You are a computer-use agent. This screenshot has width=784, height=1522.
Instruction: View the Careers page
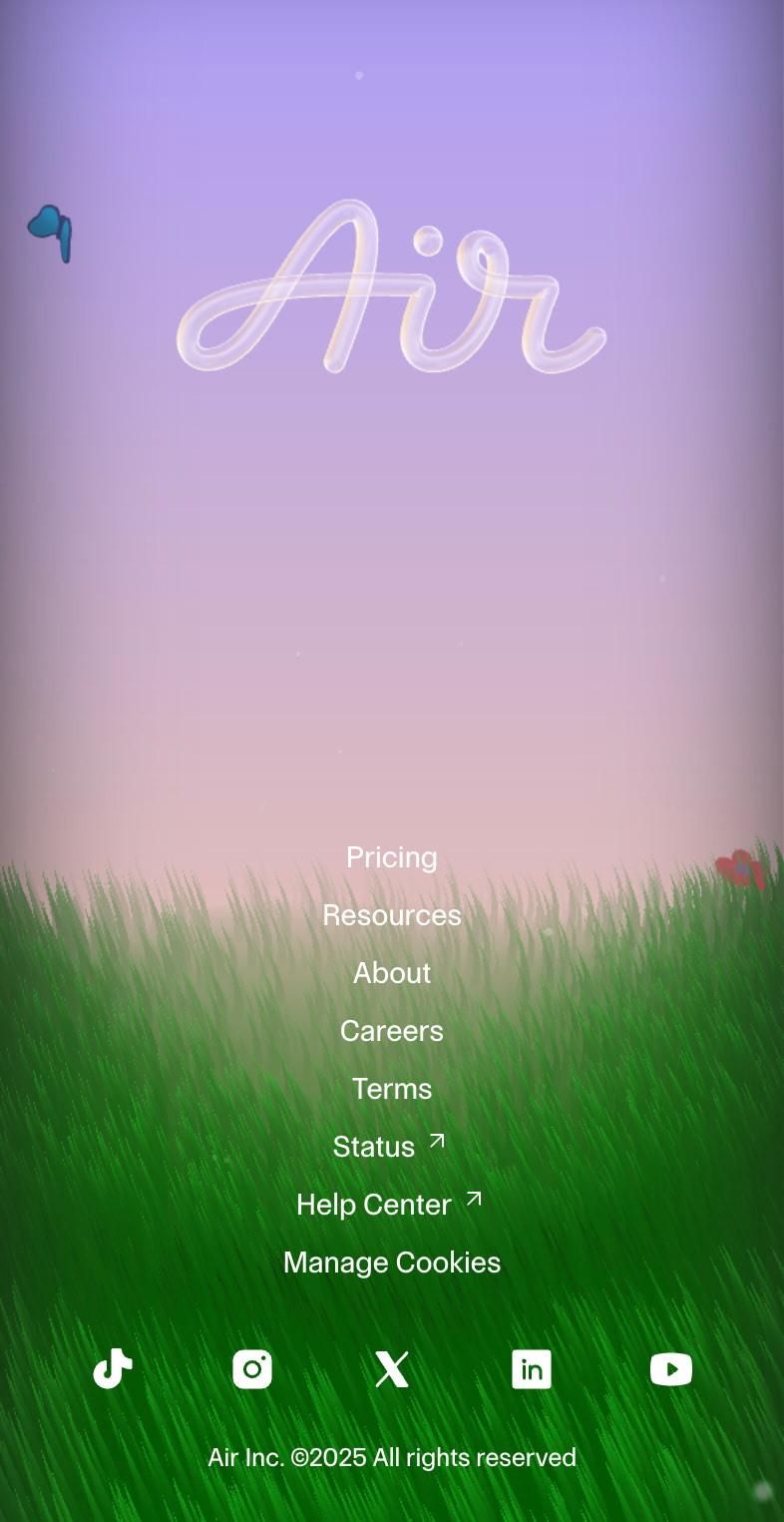tap(391, 1031)
